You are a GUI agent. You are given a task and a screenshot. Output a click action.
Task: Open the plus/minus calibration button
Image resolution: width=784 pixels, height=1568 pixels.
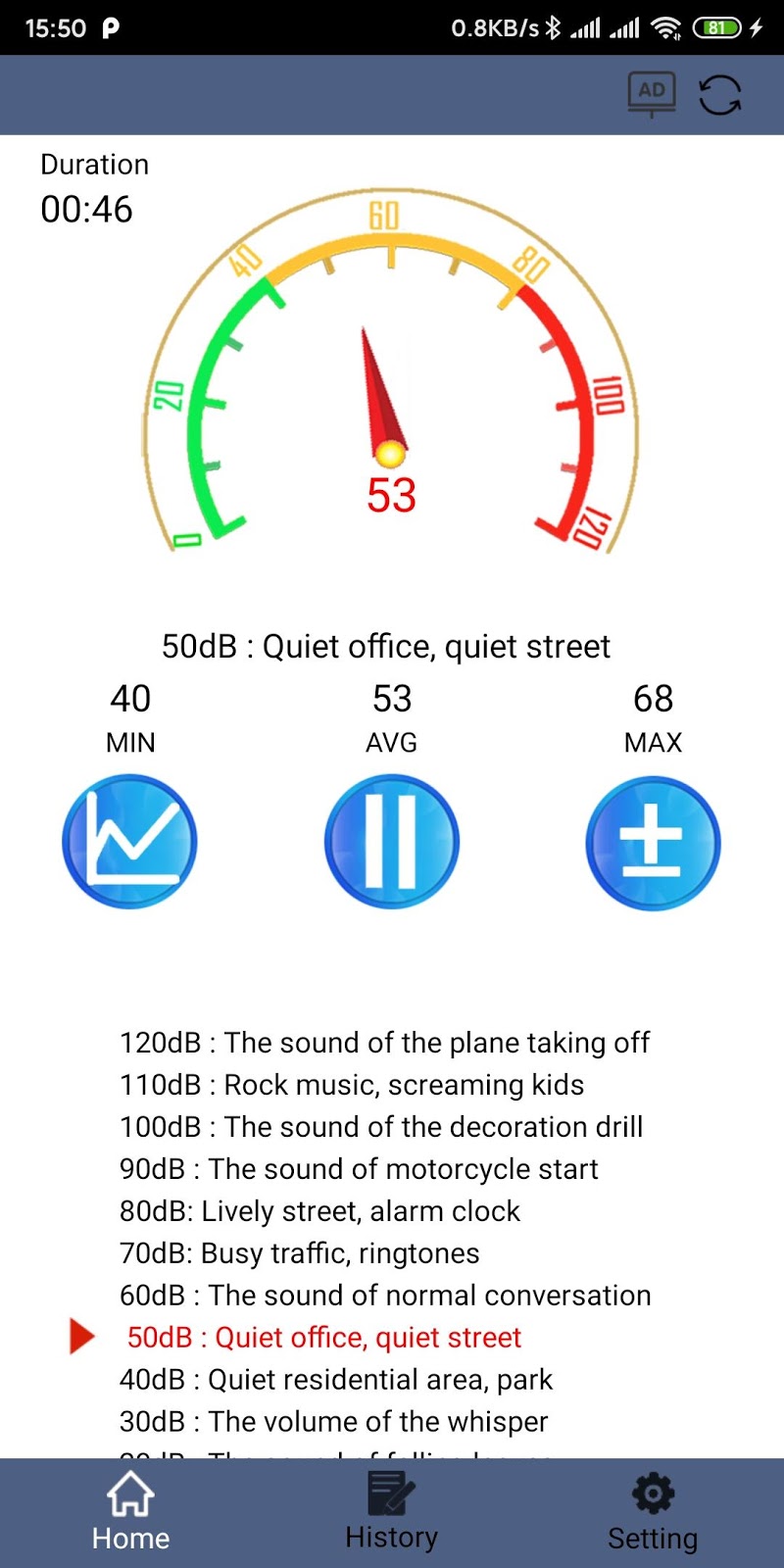[653, 842]
